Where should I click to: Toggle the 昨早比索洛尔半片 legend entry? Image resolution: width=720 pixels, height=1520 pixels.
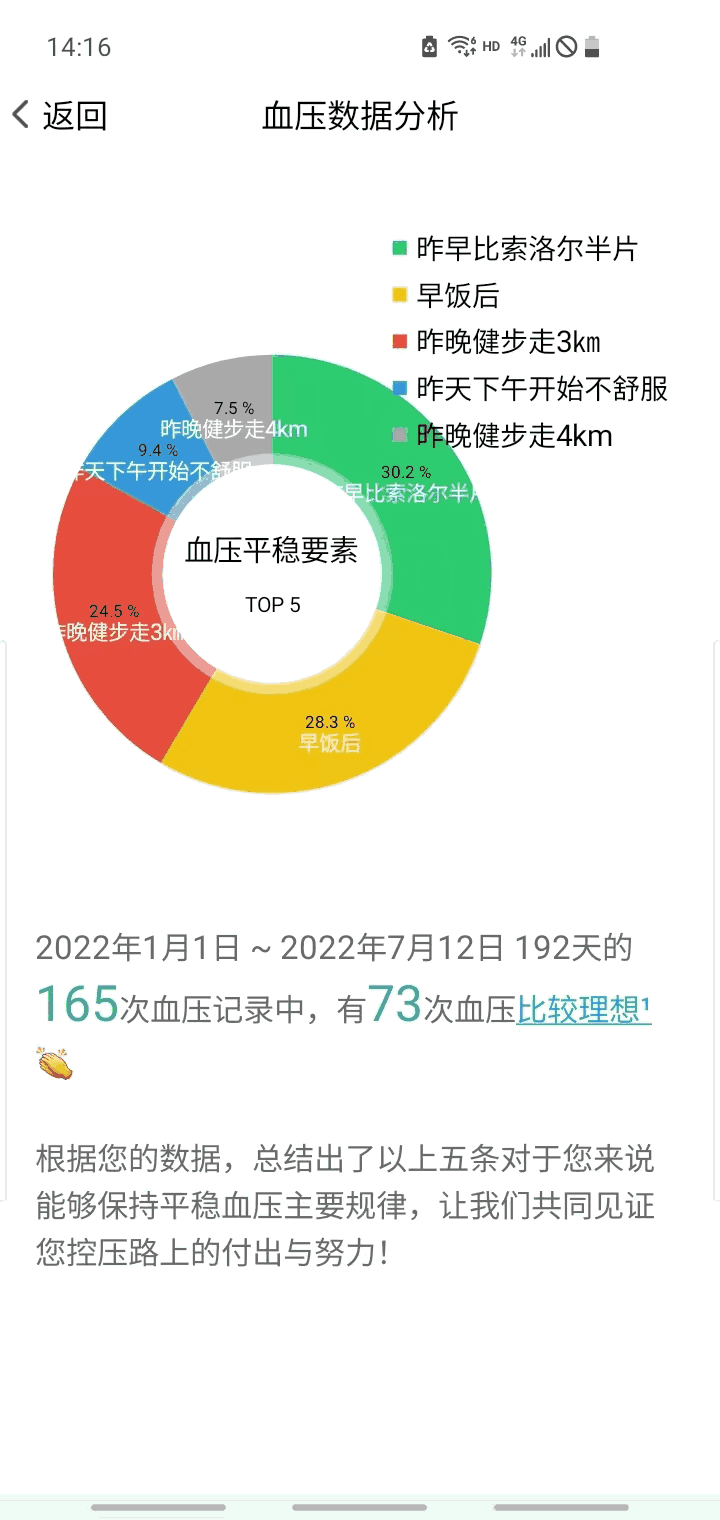click(514, 249)
